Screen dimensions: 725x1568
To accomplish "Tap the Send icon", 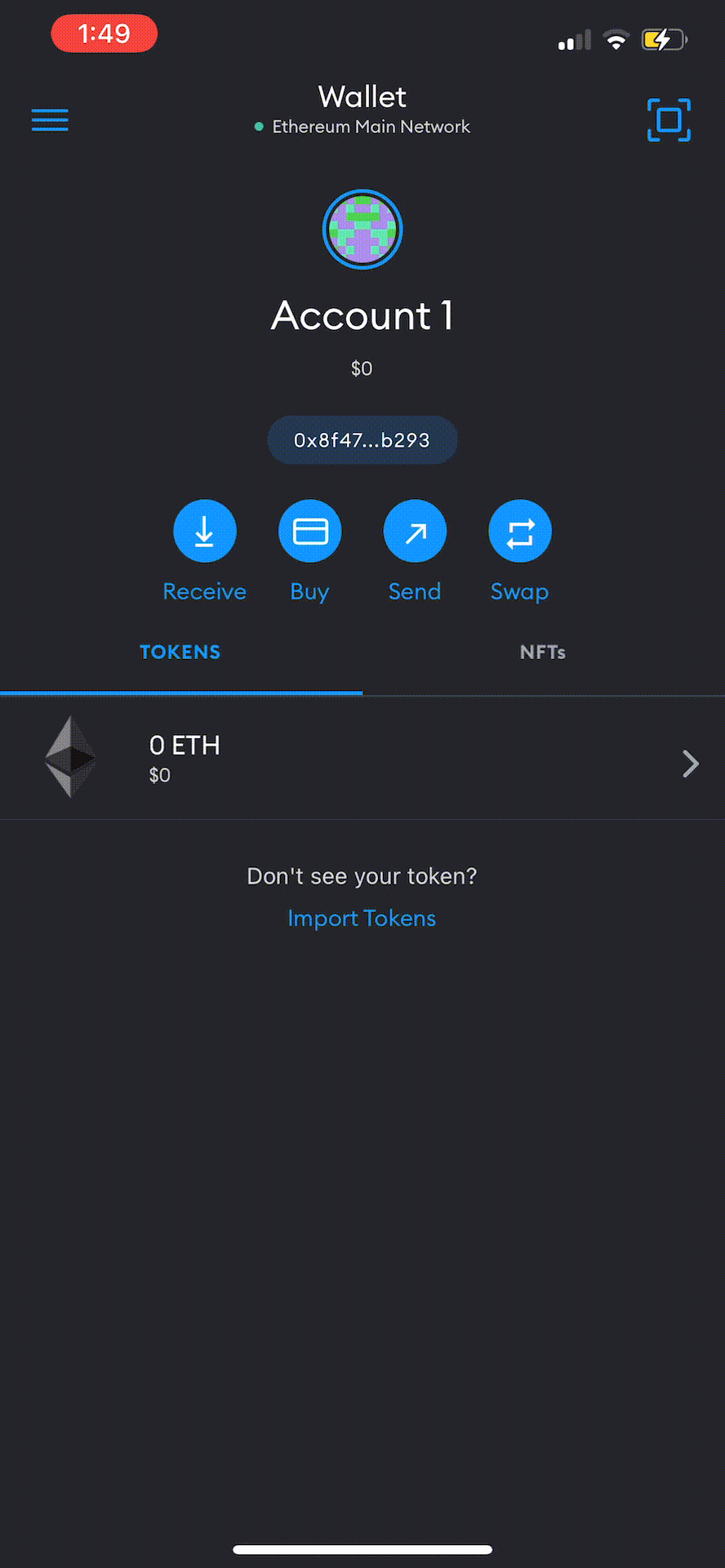I will point(415,530).
